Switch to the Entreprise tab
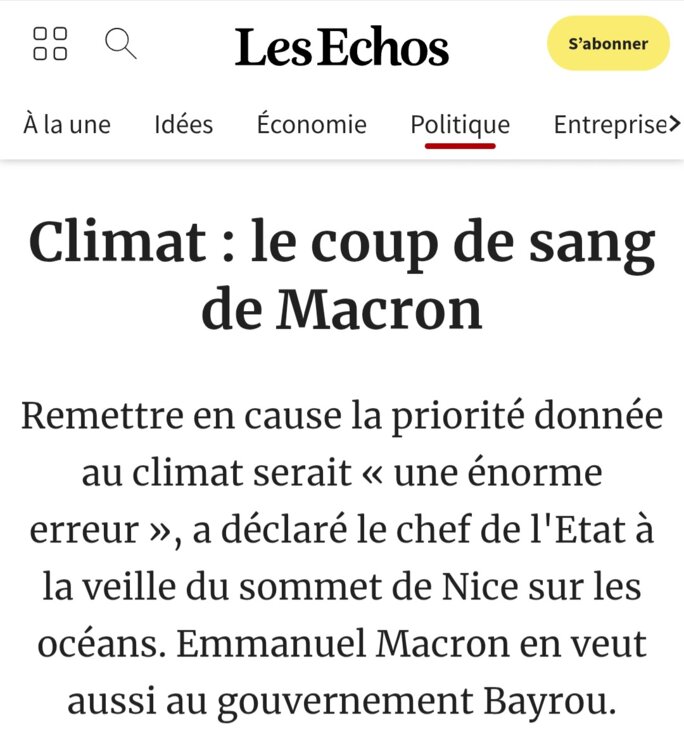 (608, 125)
